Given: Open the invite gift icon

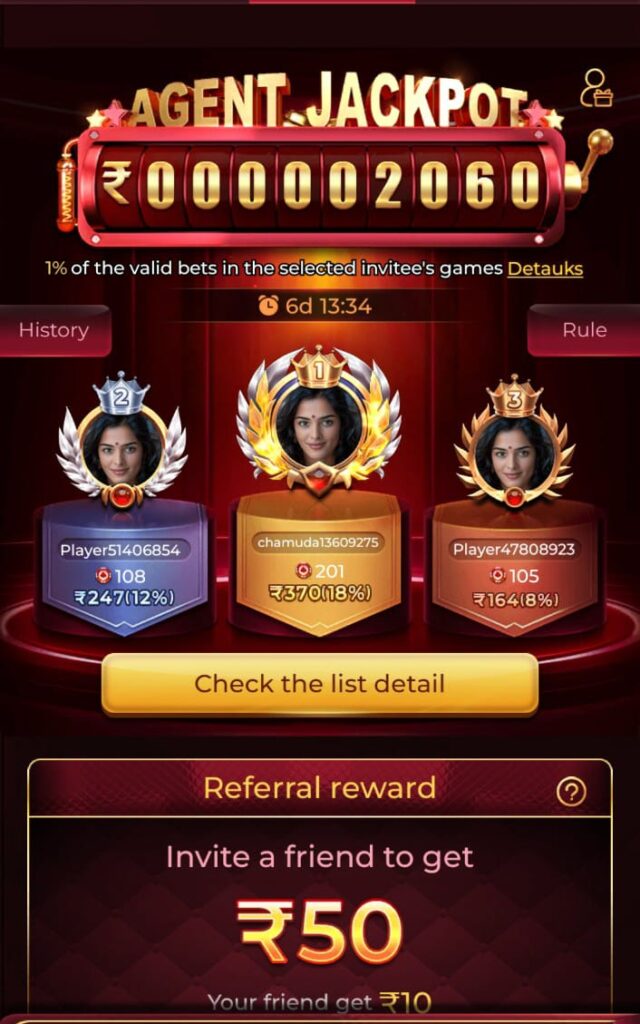Looking at the screenshot, I should pos(596,89).
